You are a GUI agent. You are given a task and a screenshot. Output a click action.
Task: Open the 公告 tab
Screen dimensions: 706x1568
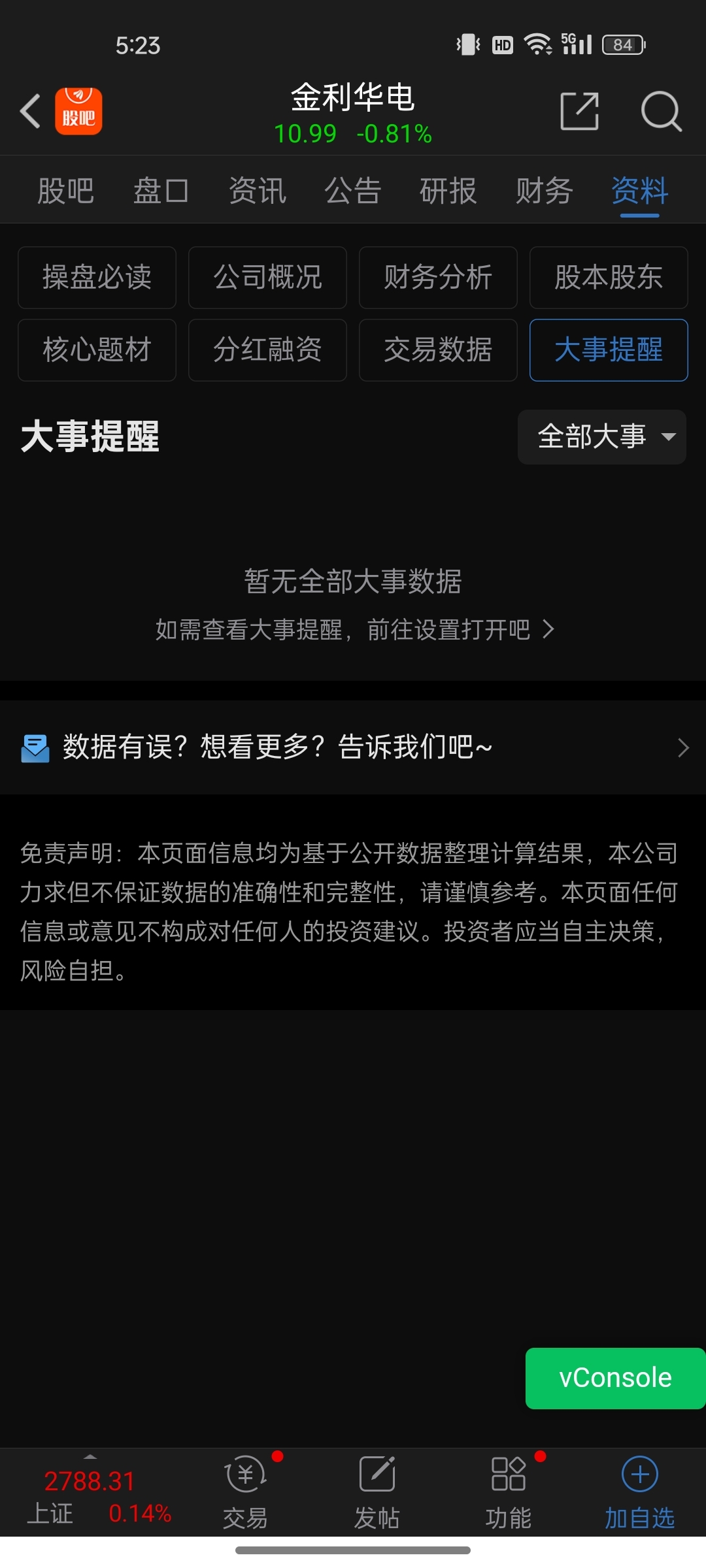(x=353, y=191)
